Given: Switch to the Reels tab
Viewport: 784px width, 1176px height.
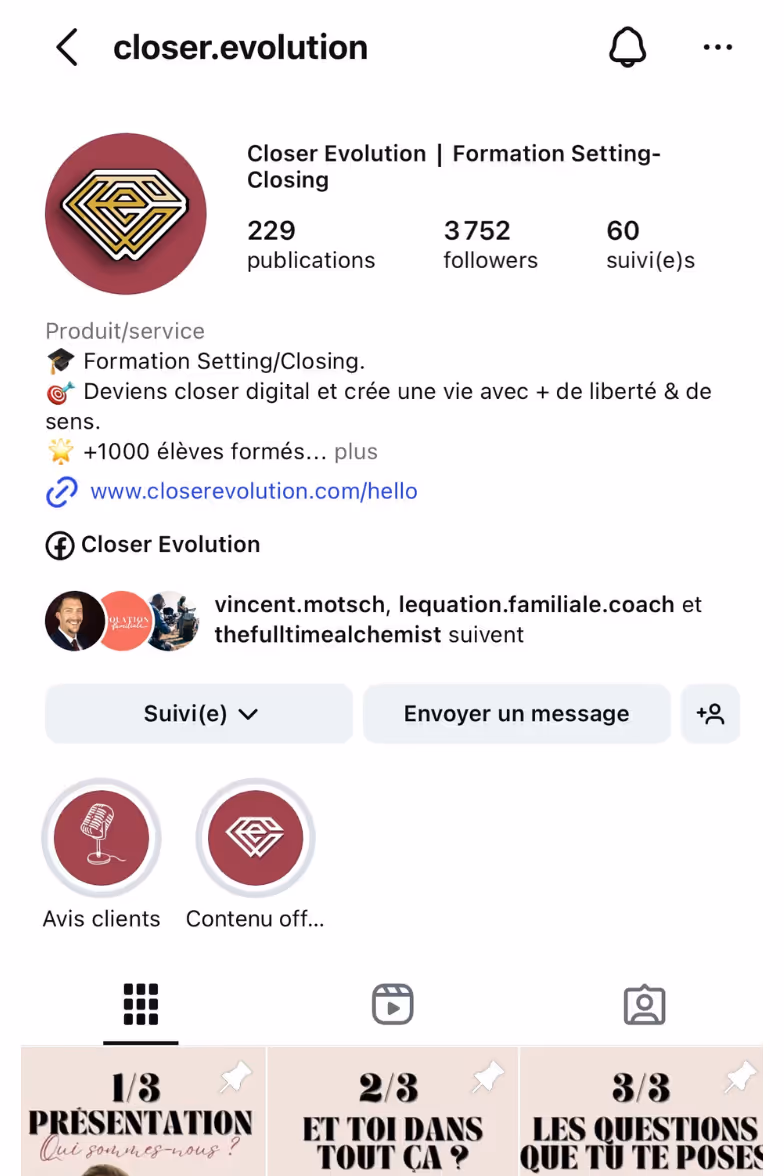Looking at the screenshot, I should (392, 1004).
